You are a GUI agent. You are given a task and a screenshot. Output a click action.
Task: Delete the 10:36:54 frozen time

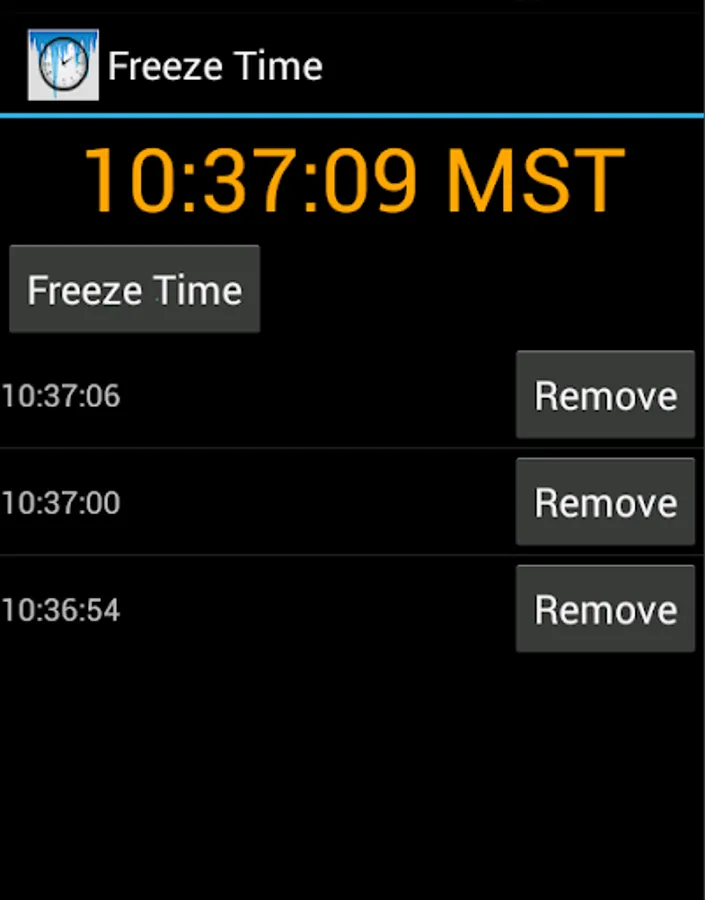coord(605,608)
